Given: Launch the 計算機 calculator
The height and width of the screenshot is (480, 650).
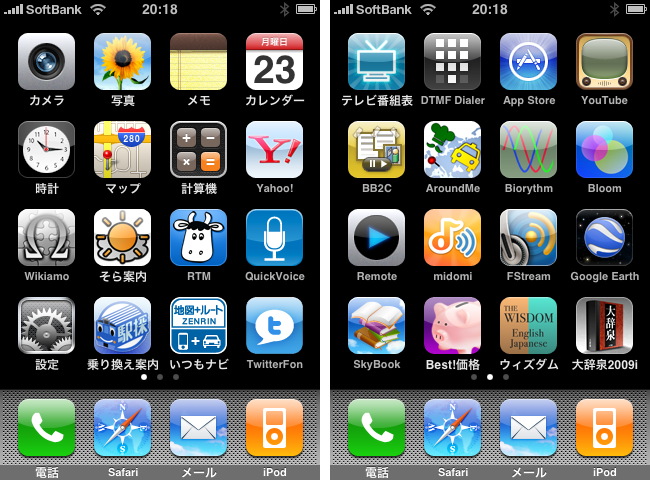Looking at the screenshot, I should point(198,150).
